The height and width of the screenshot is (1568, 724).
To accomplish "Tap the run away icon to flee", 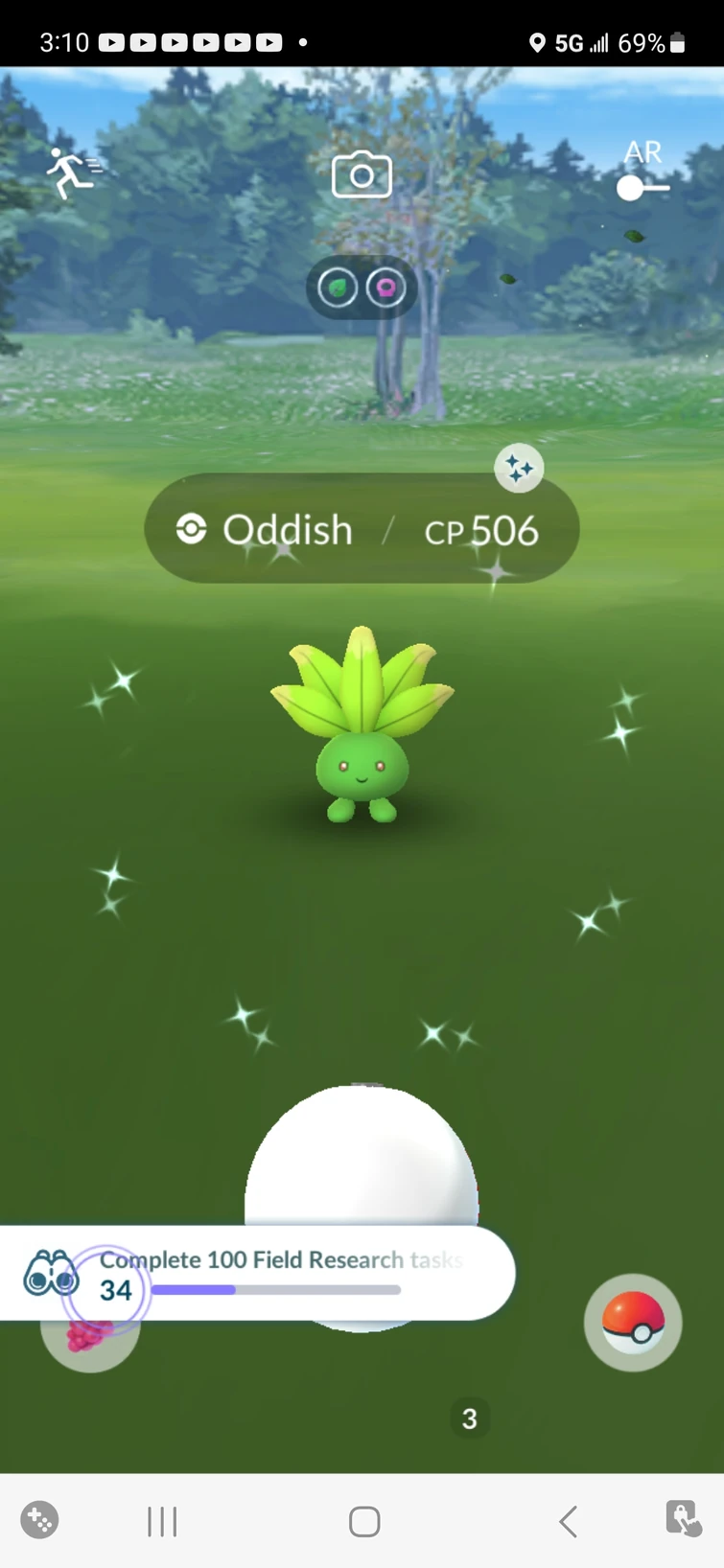I will click(x=70, y=167).
